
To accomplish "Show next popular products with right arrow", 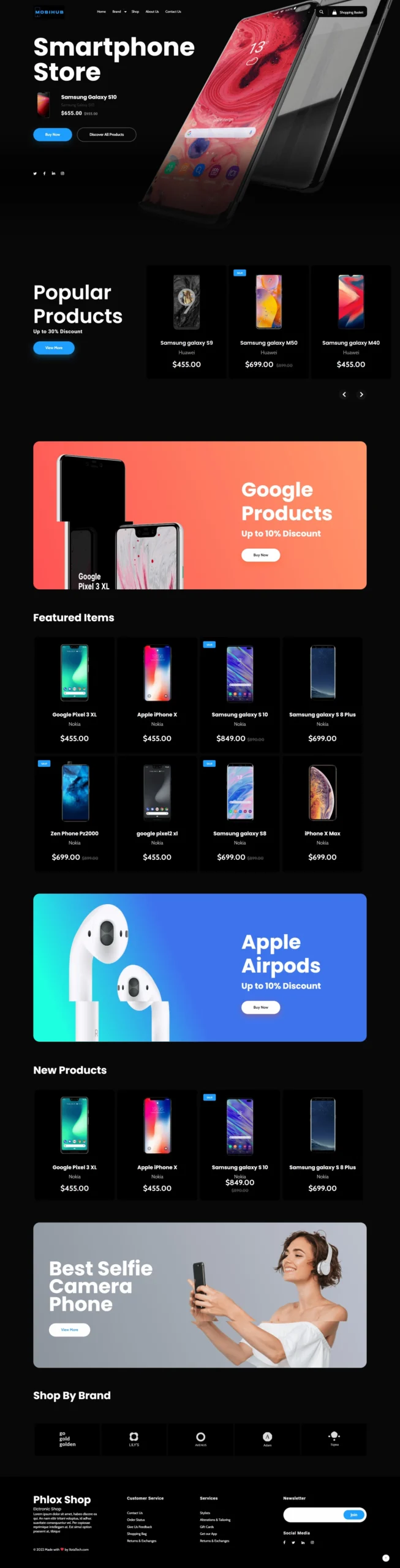I will tap(361, 394).
